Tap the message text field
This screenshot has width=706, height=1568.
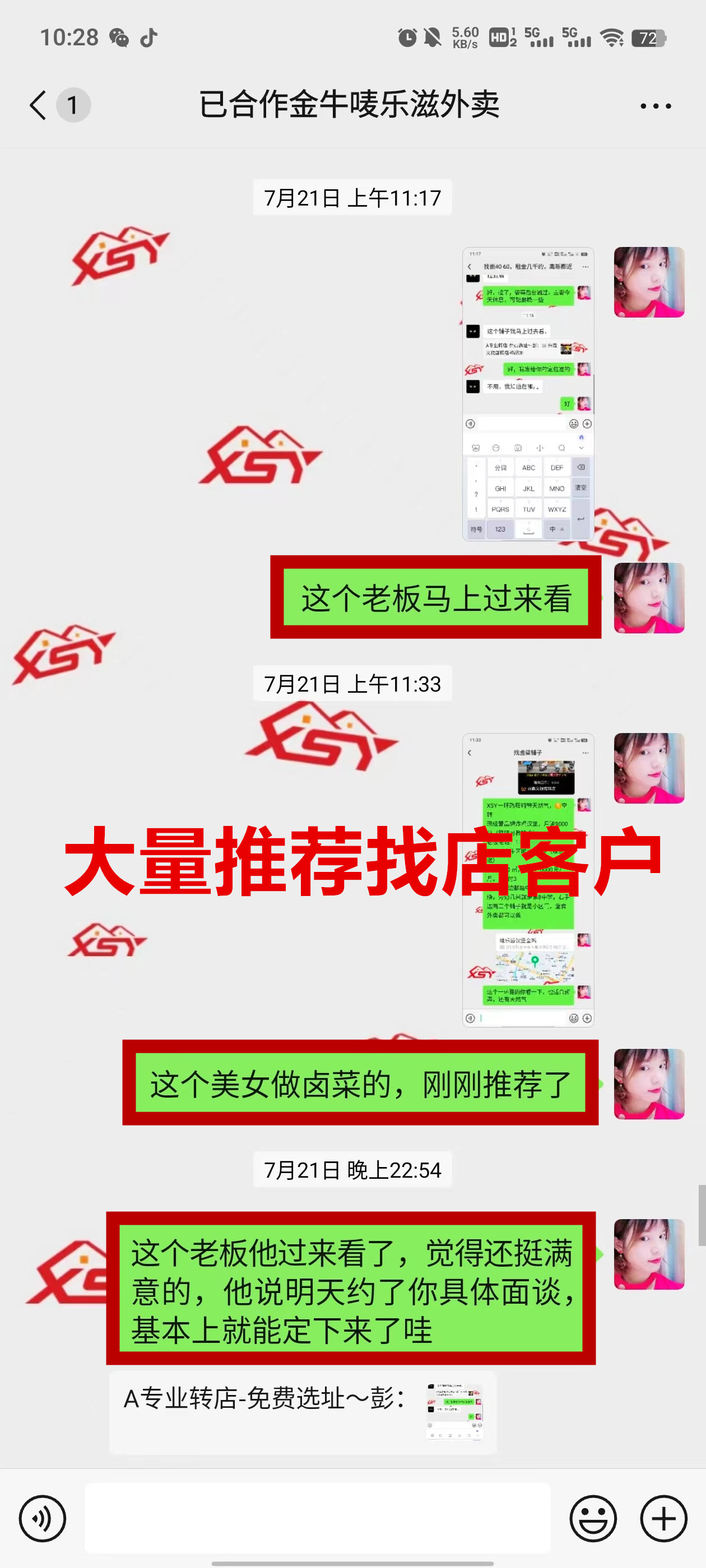317,1518
